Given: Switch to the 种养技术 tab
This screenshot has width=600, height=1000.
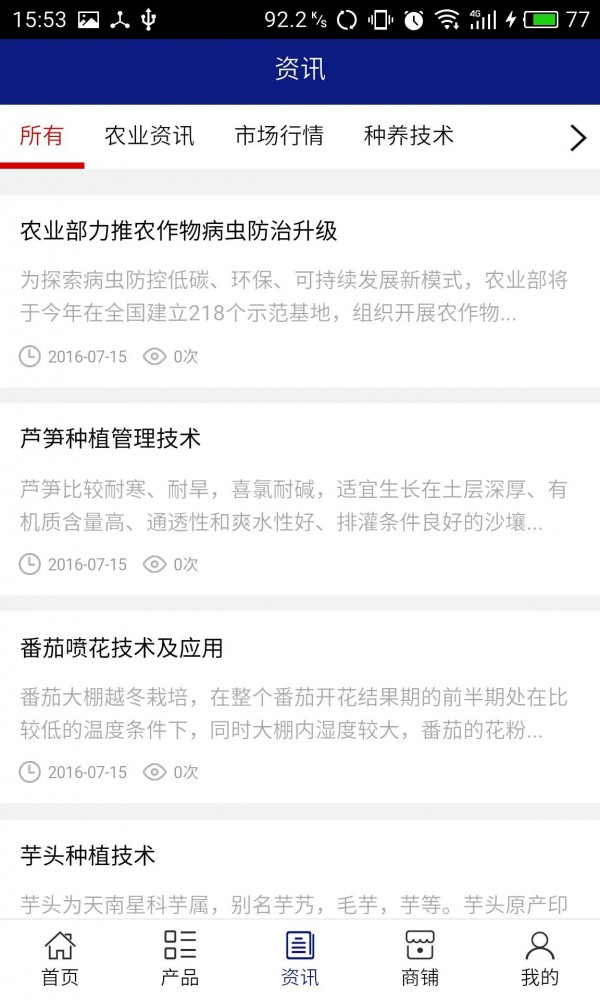Looking at the screenshot, I should coord(409,136).
